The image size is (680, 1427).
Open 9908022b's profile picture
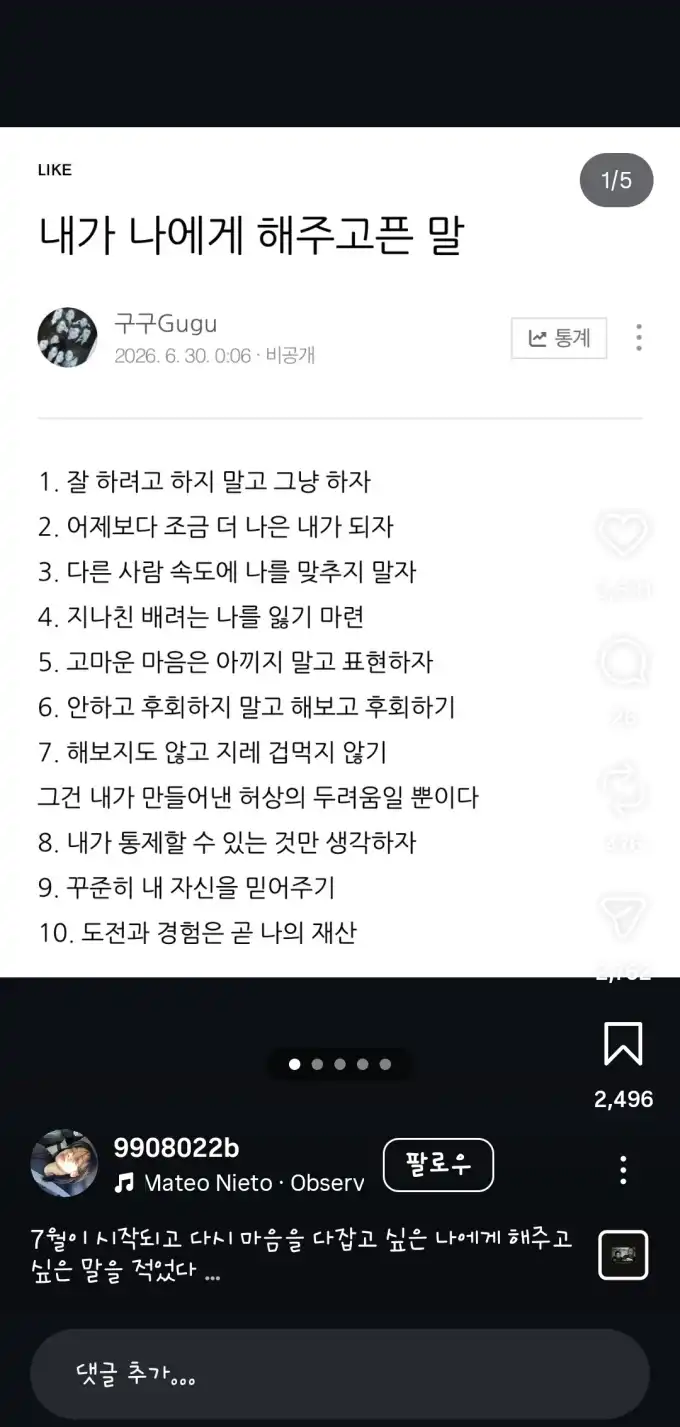tap(64, 1163)
